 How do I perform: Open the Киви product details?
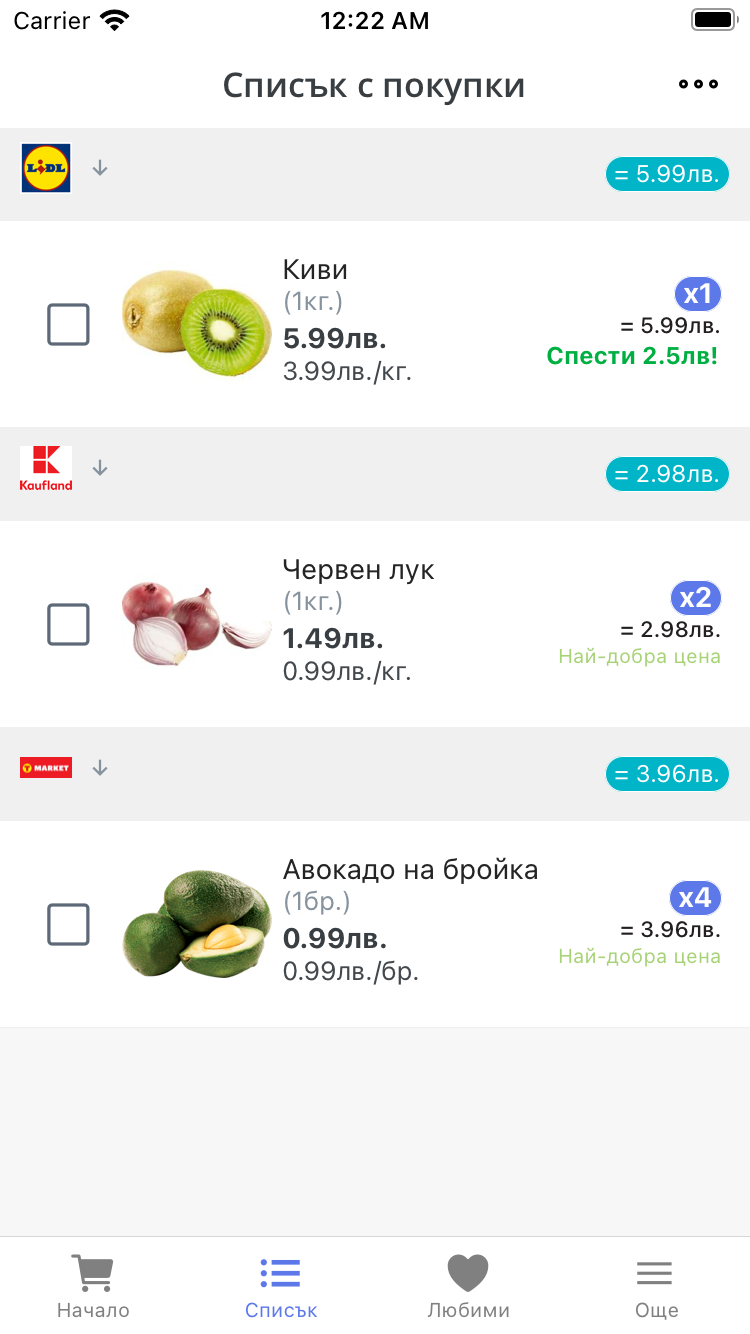point(315,270)
